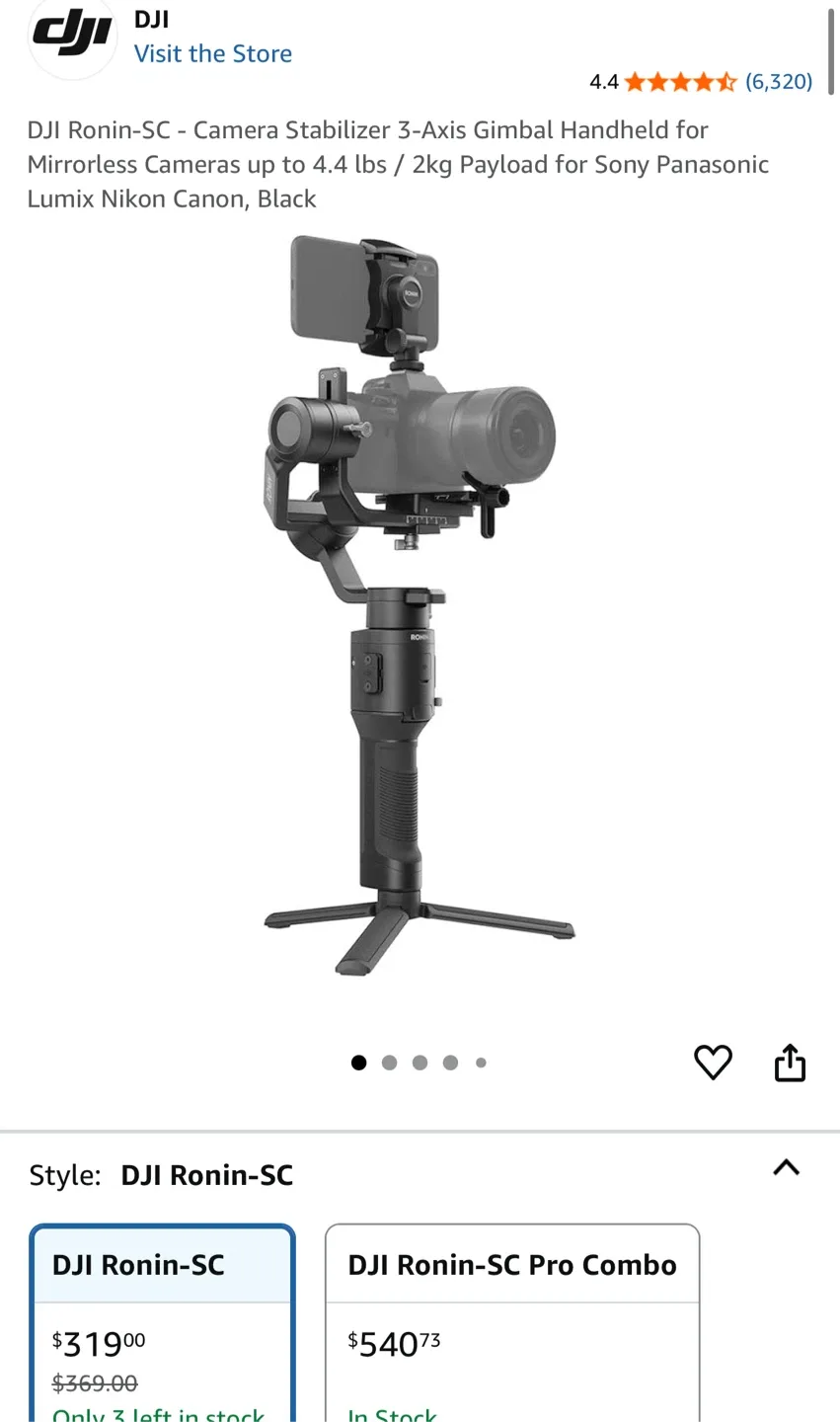Toggle the highlighted Ronin-SC style card

click(x=163, y=1264)
